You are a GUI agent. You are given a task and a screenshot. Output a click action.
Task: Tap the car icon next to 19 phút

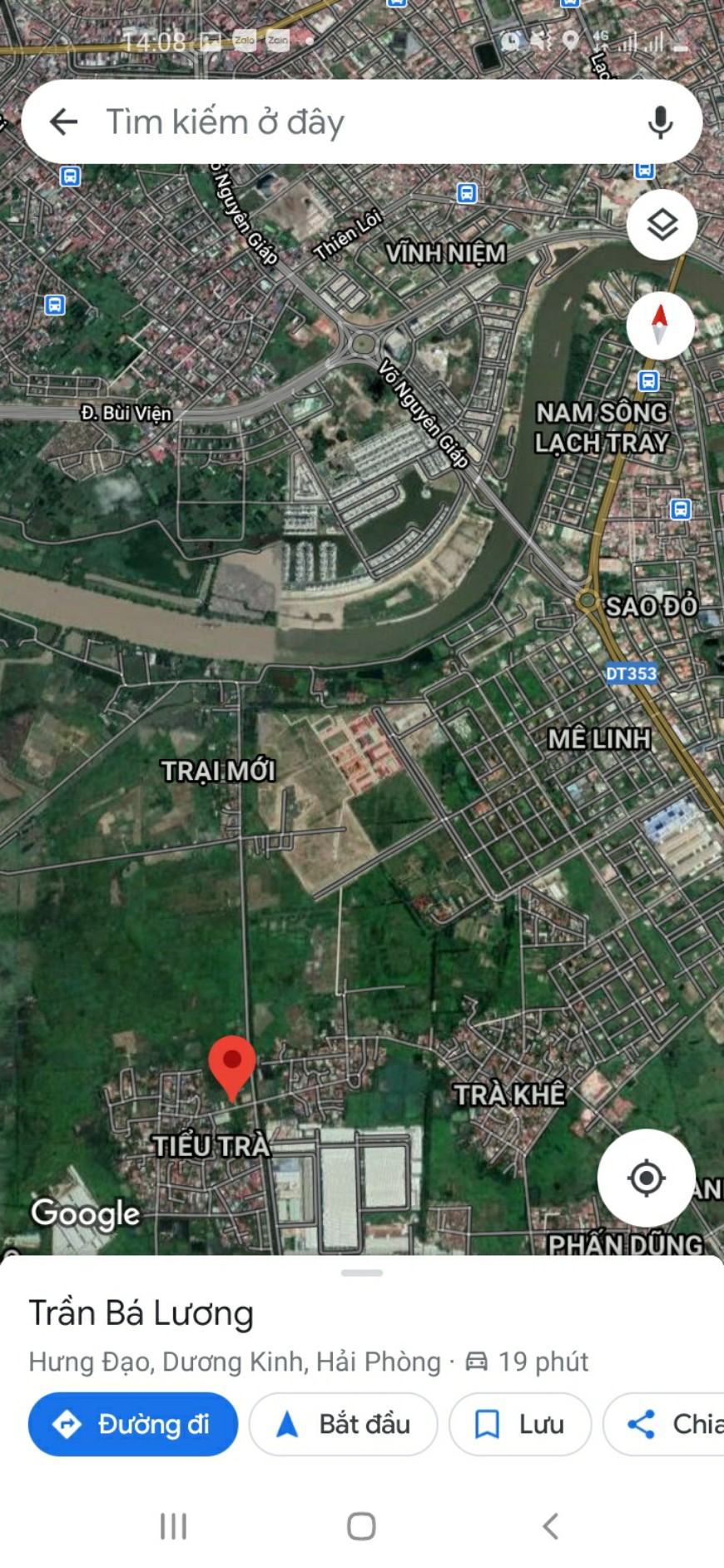pos(475,1362)
